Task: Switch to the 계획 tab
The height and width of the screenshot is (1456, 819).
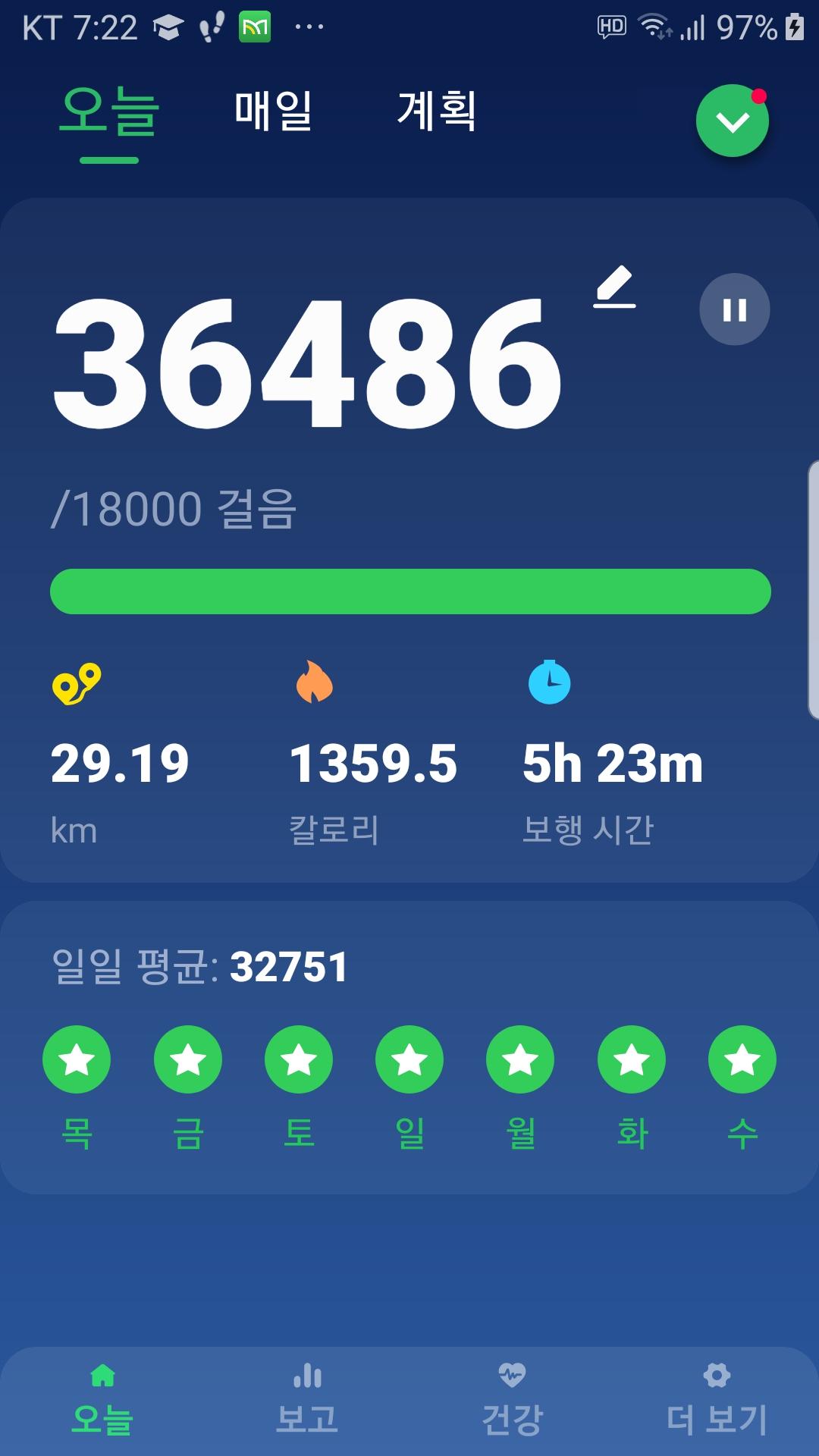Action: click(437, 111)
